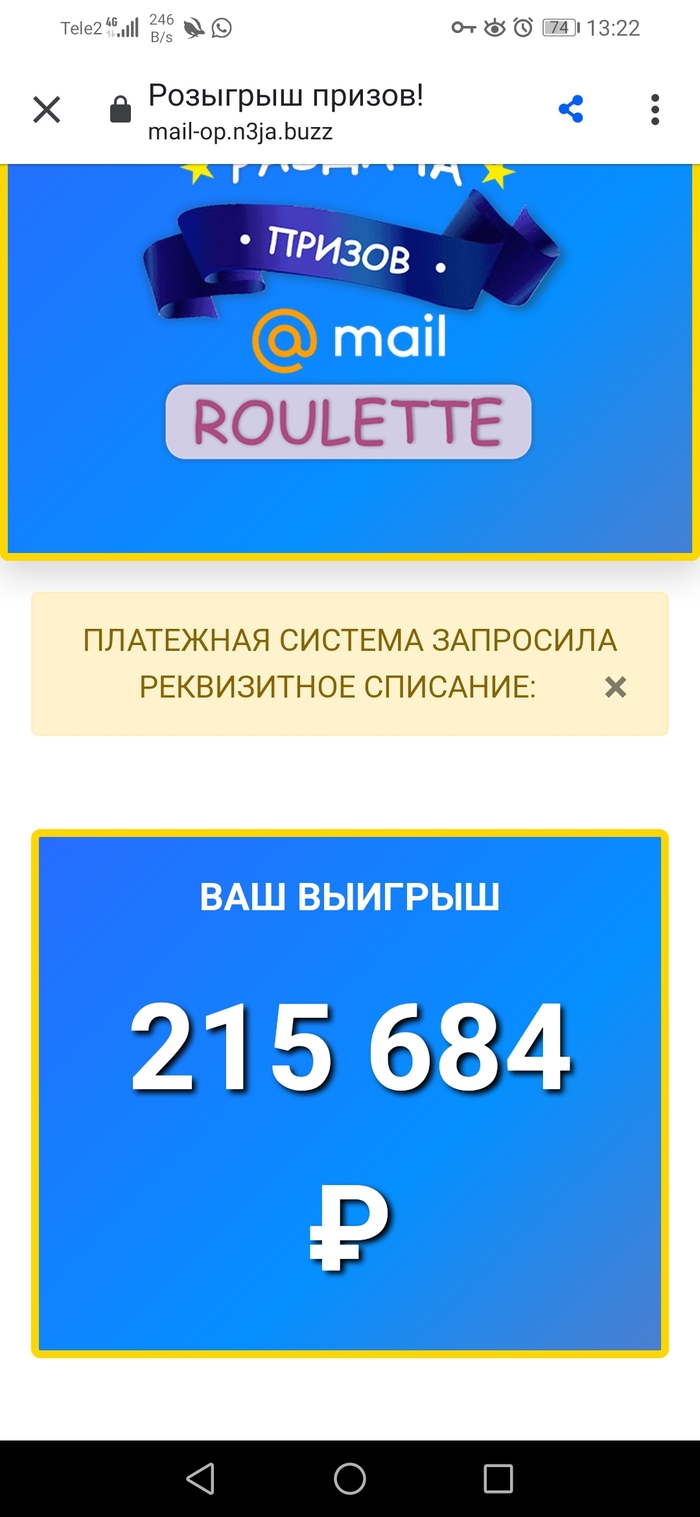View the site's security lock info

coord(121,110)
